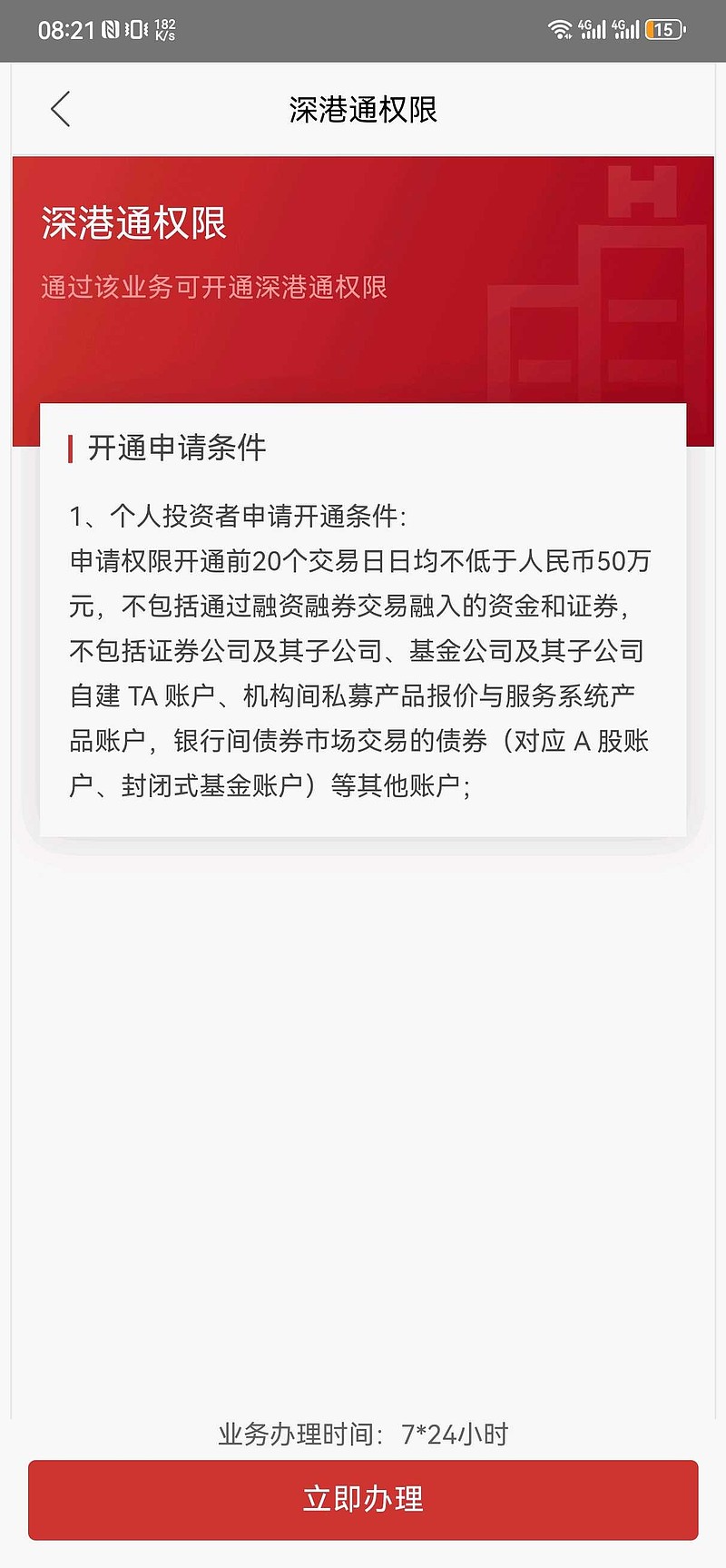
Task: Tap the white conditions card
Action: point(363,620)
